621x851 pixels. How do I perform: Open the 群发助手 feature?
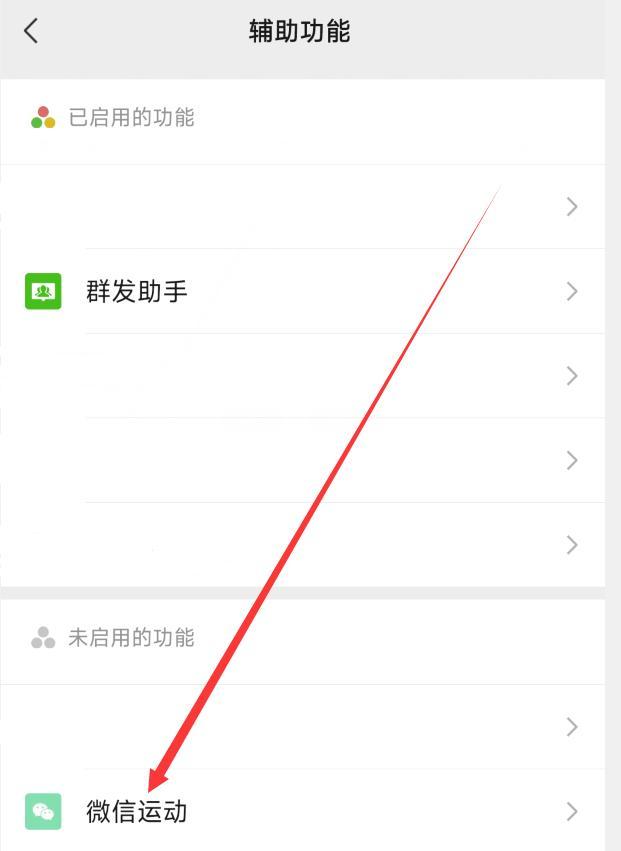click(137, 292)
